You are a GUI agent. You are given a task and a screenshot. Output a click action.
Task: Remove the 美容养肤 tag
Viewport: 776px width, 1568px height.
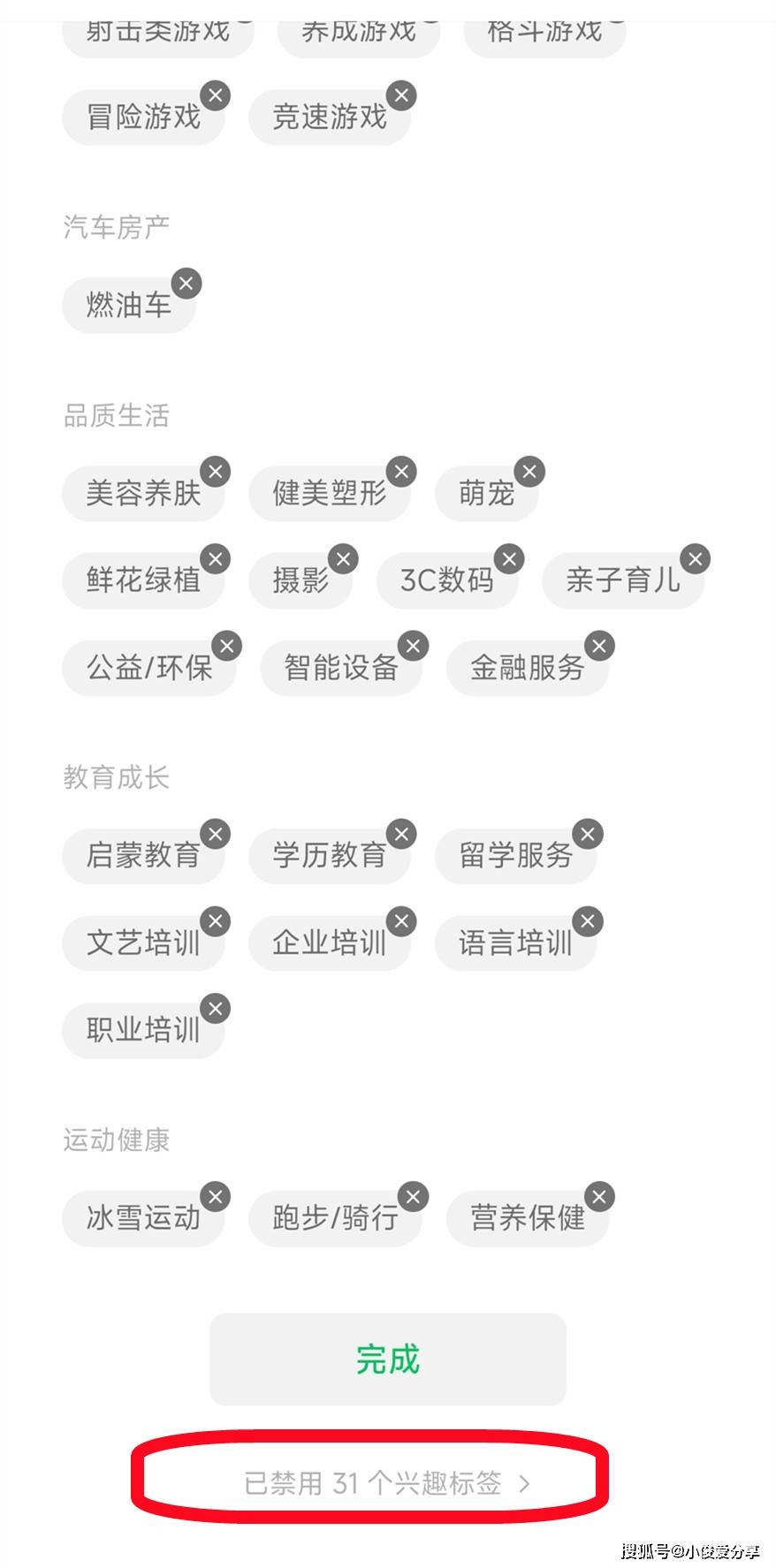215,472
